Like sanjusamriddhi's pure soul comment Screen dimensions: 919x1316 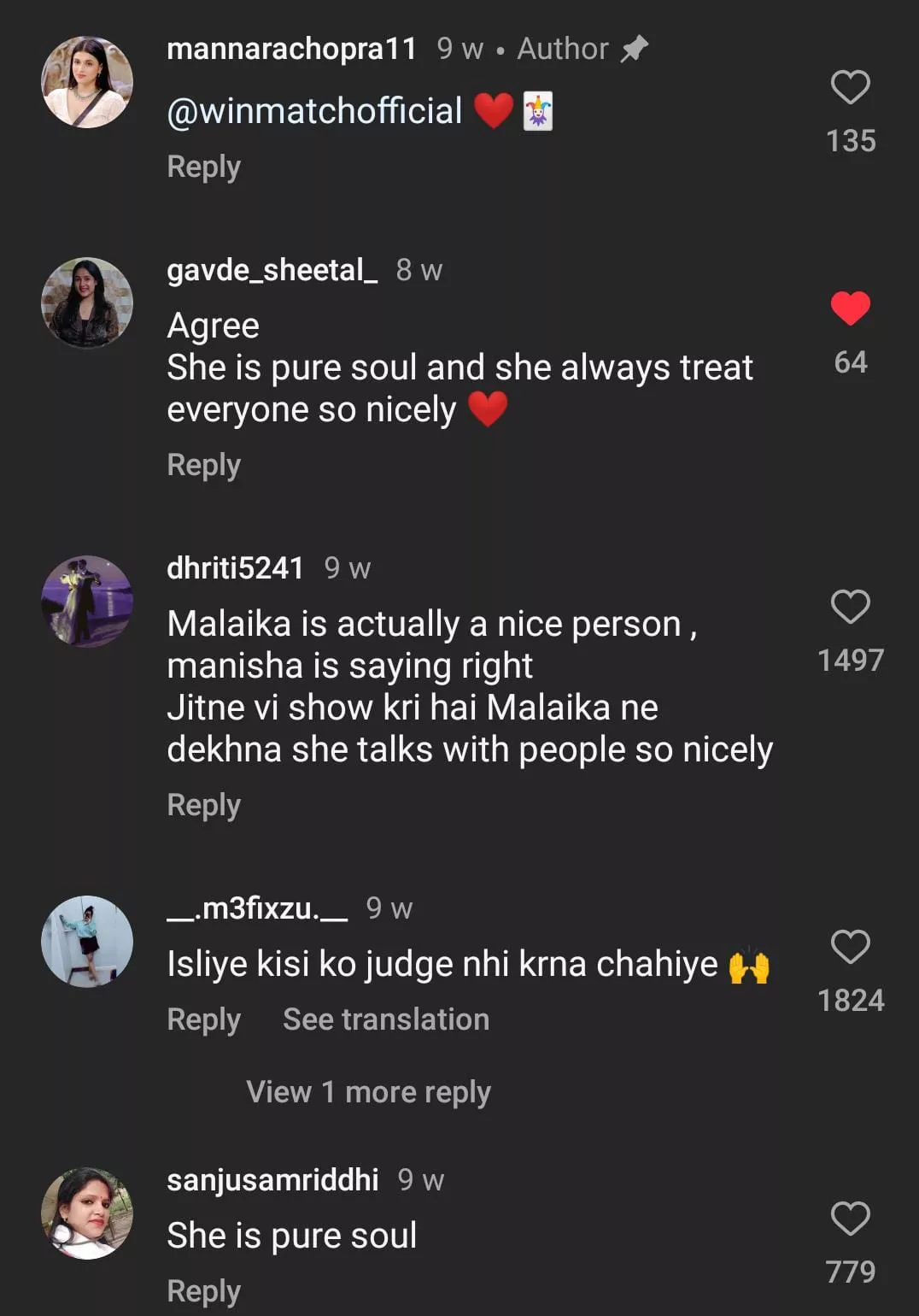850,1219
